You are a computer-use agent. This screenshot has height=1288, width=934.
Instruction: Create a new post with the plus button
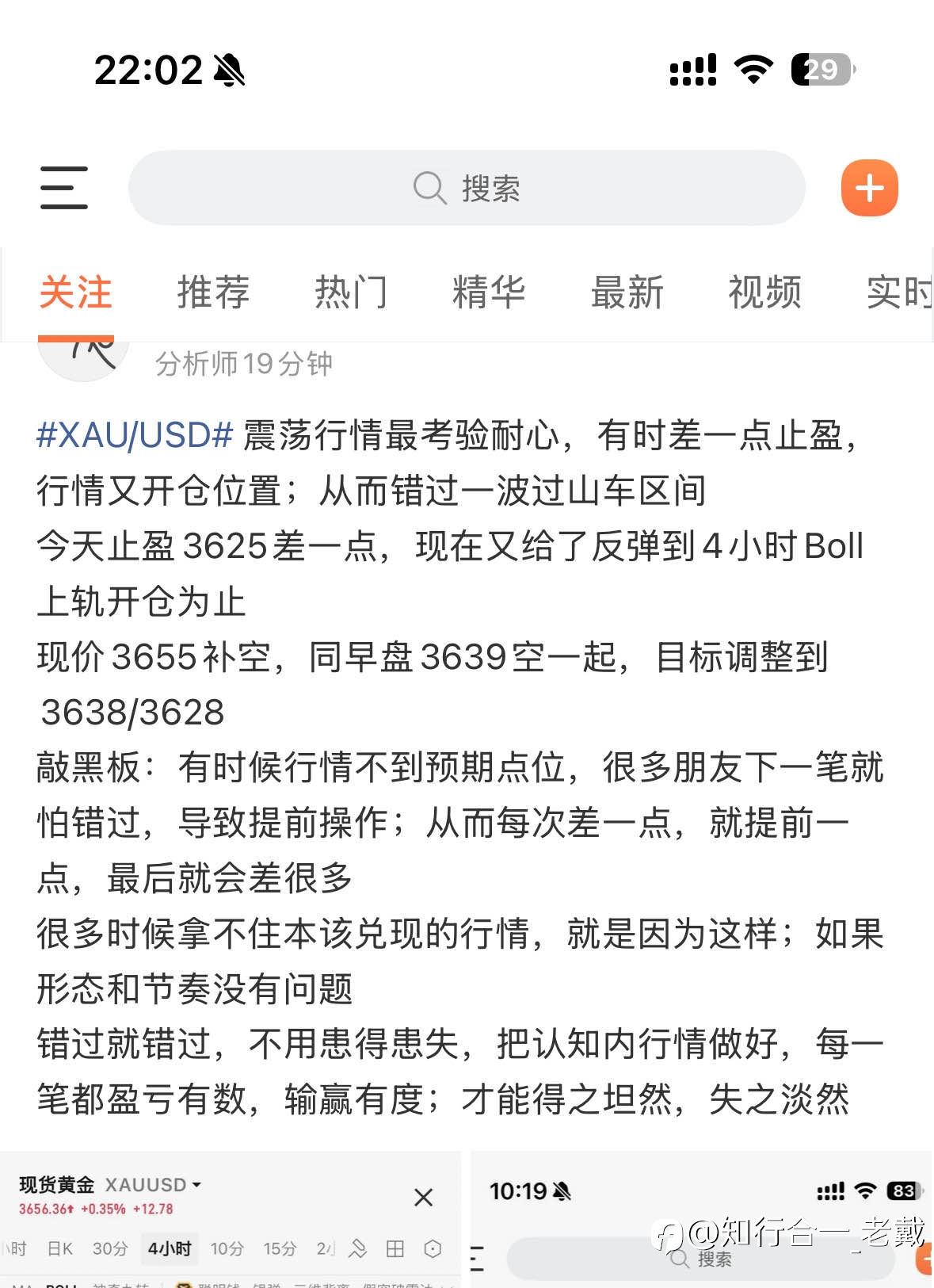point(869,188)
